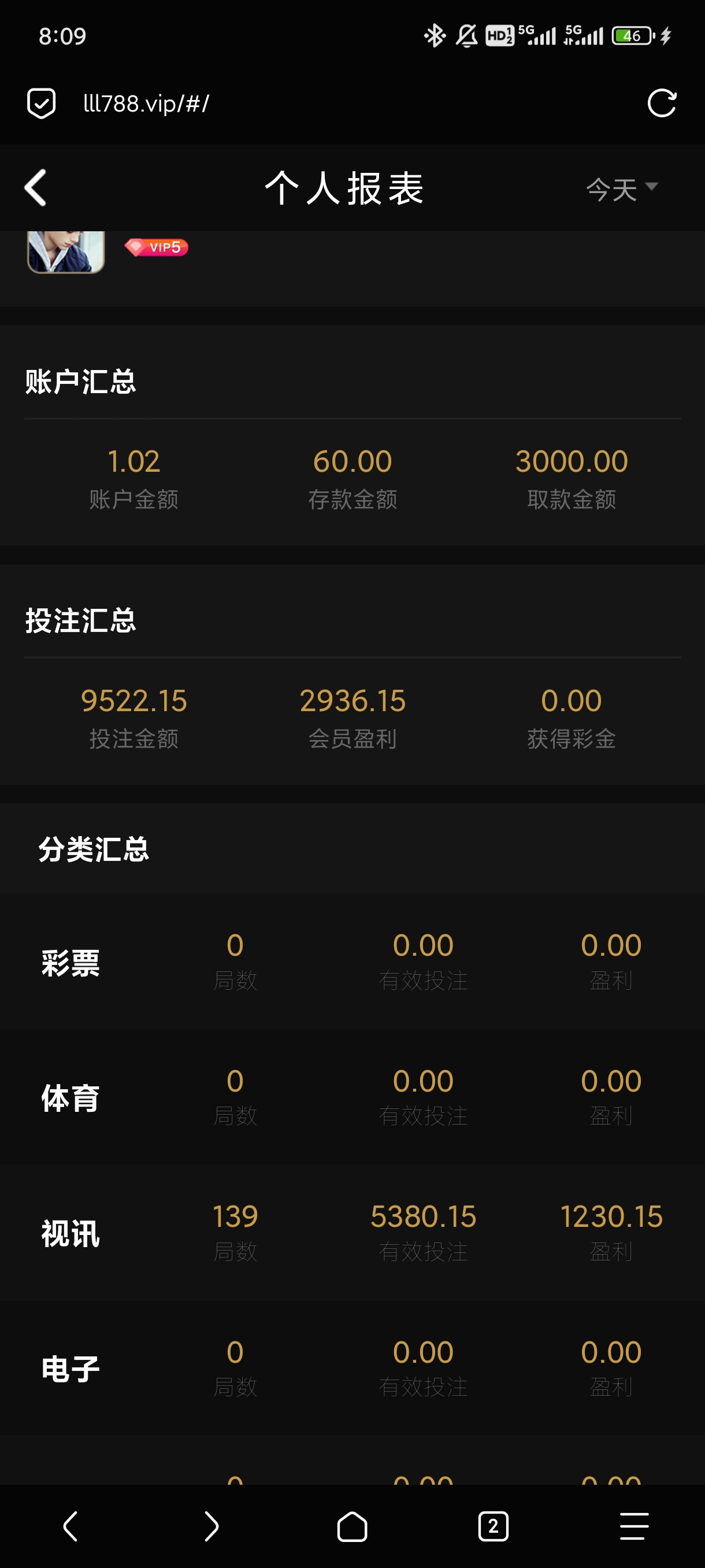The image size is (705, 1568).
Task: Reload the page with the refresh icon
Action: pyautogui.click(x=662, y=103)
